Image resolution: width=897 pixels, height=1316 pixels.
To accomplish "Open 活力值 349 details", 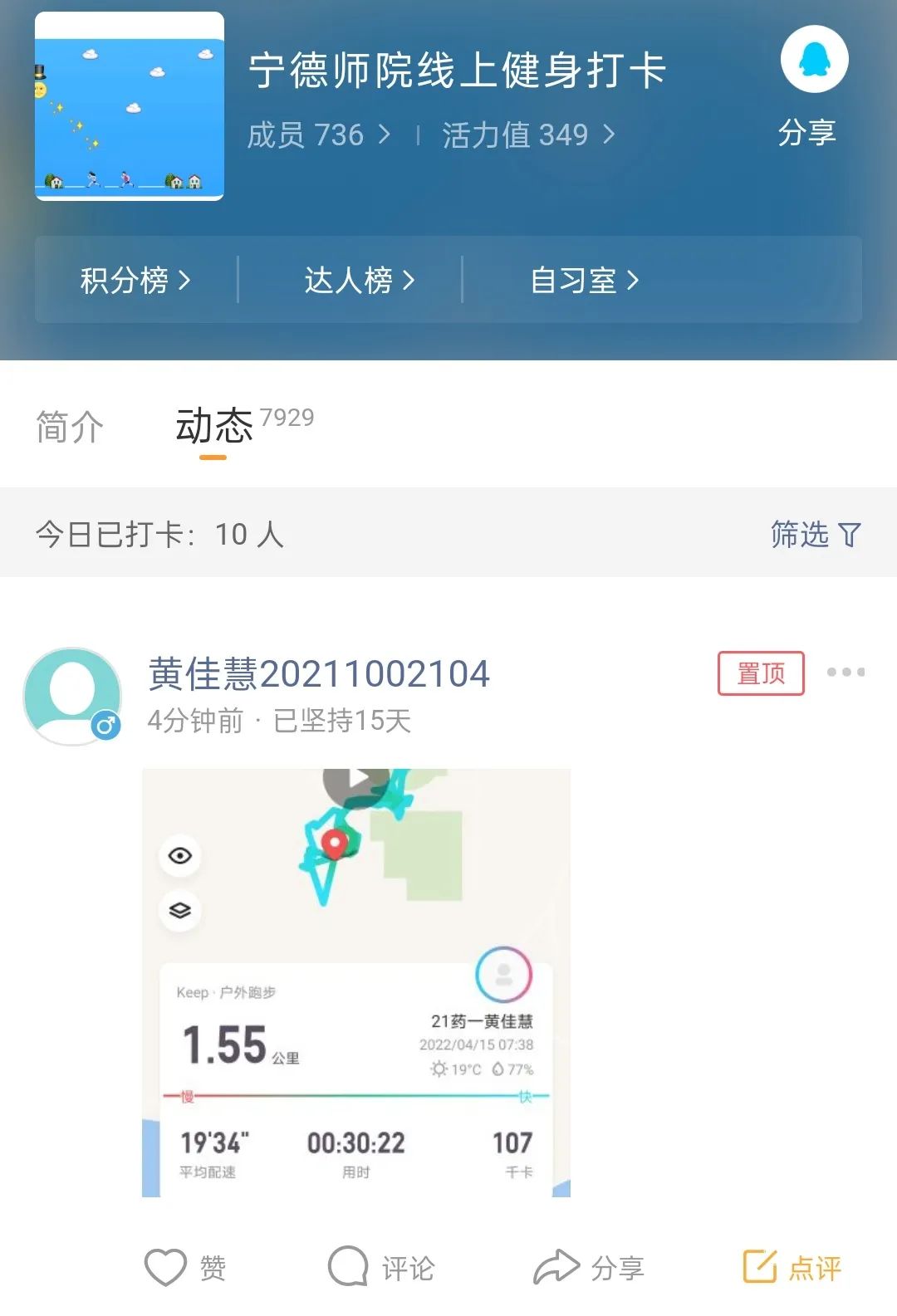I will 527,135.
